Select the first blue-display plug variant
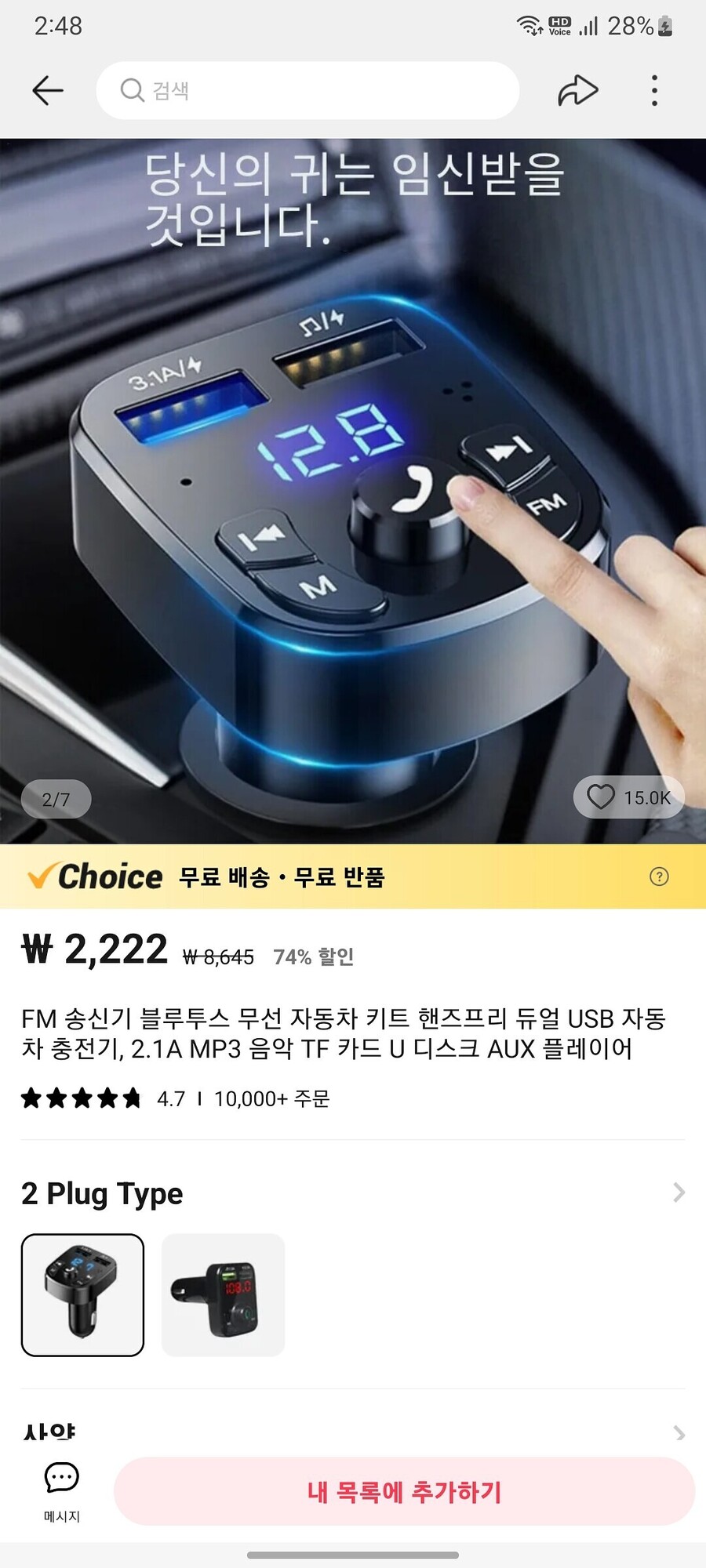This screenshot has width=706, height=1568. pyautogui.click(x=82, y=1294)
